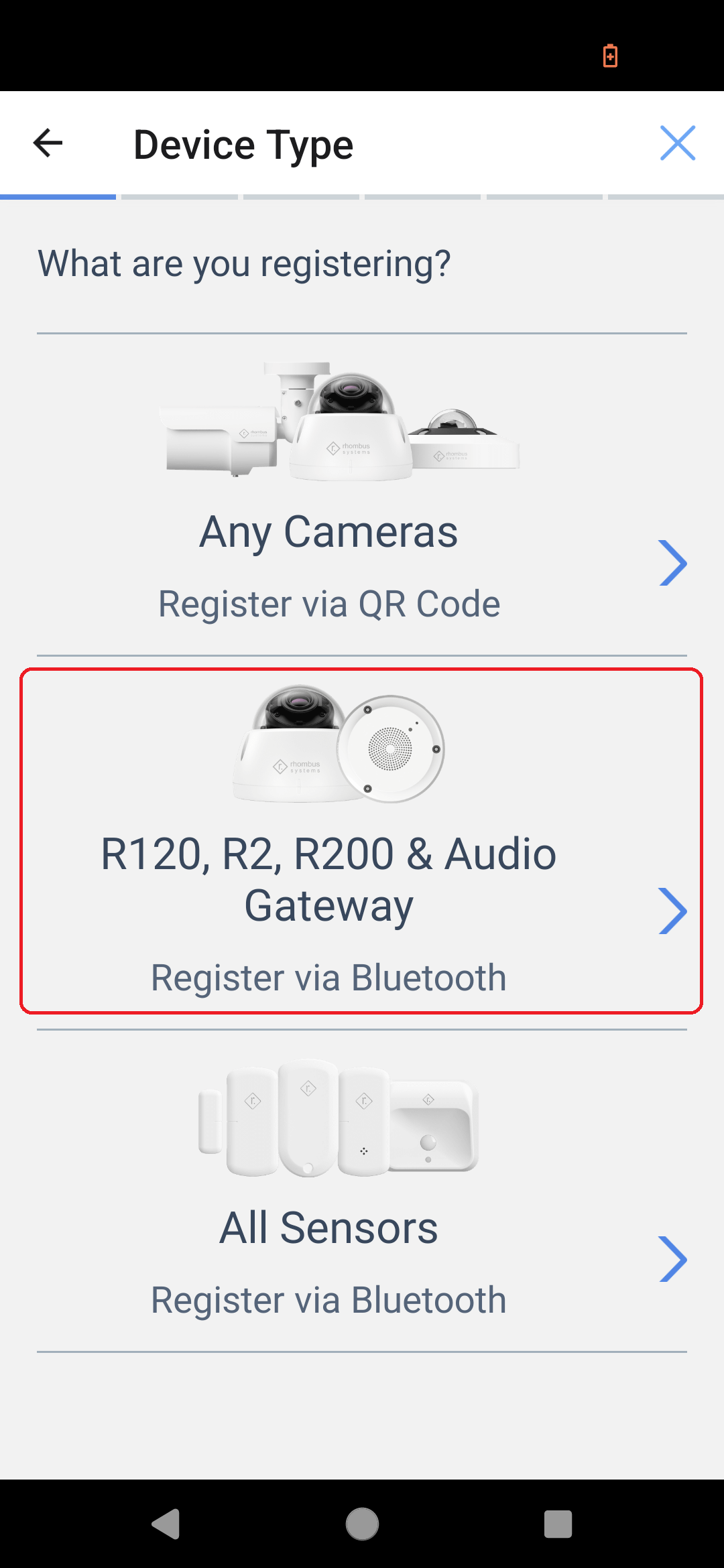Tap Register via Bluetooth under All Sensors

pos(328,1299)
